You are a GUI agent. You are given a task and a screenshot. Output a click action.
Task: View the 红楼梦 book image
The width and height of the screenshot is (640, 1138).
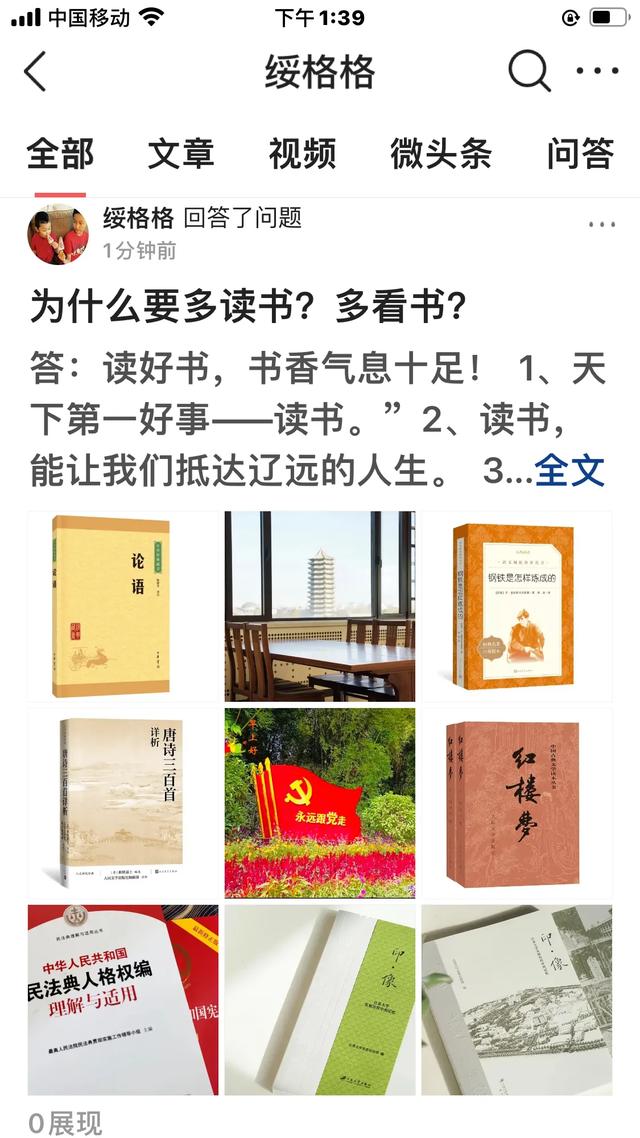(x=516, y=803)
